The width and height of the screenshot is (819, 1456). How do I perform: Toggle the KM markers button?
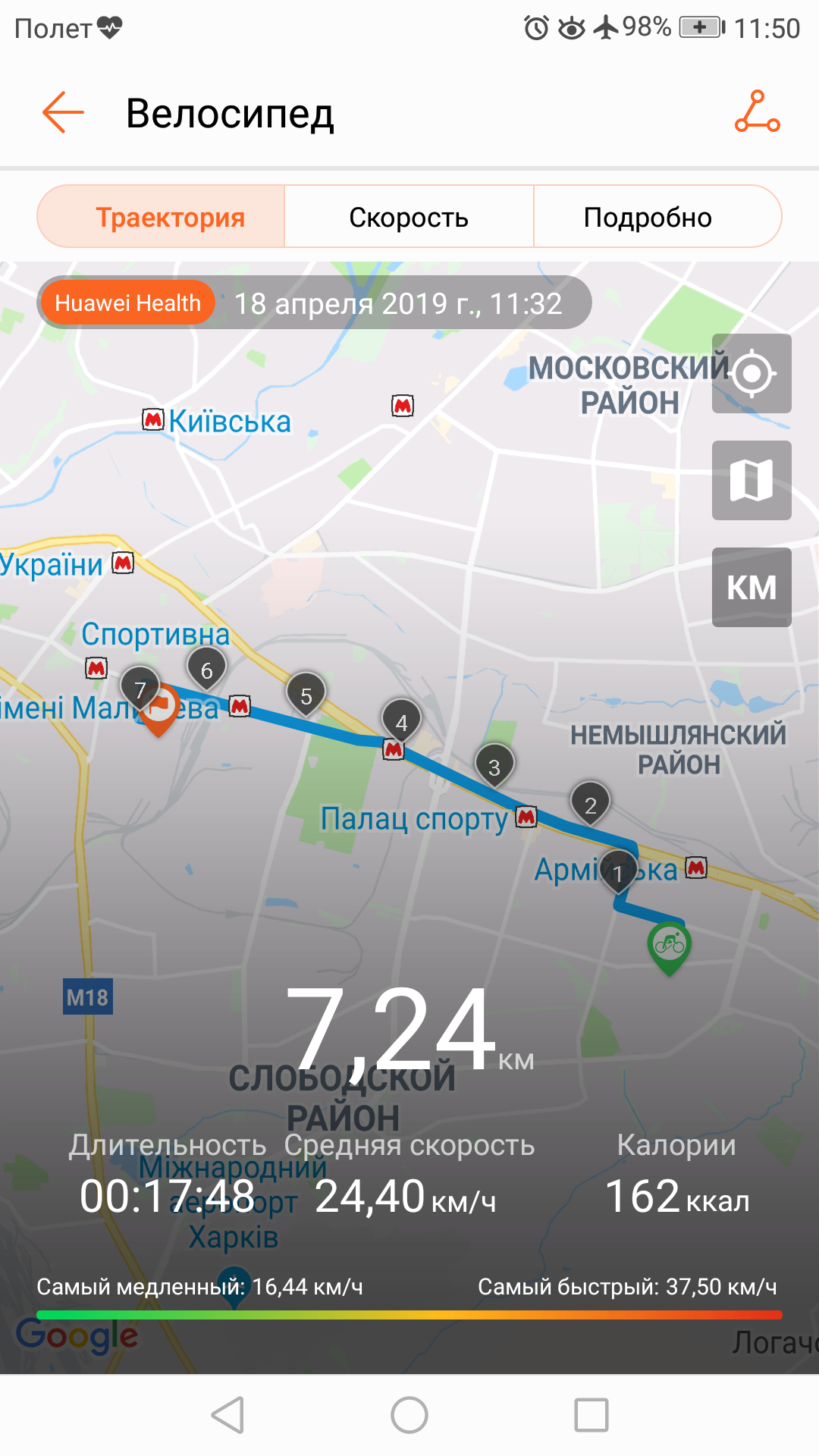(x=752, y=587)
